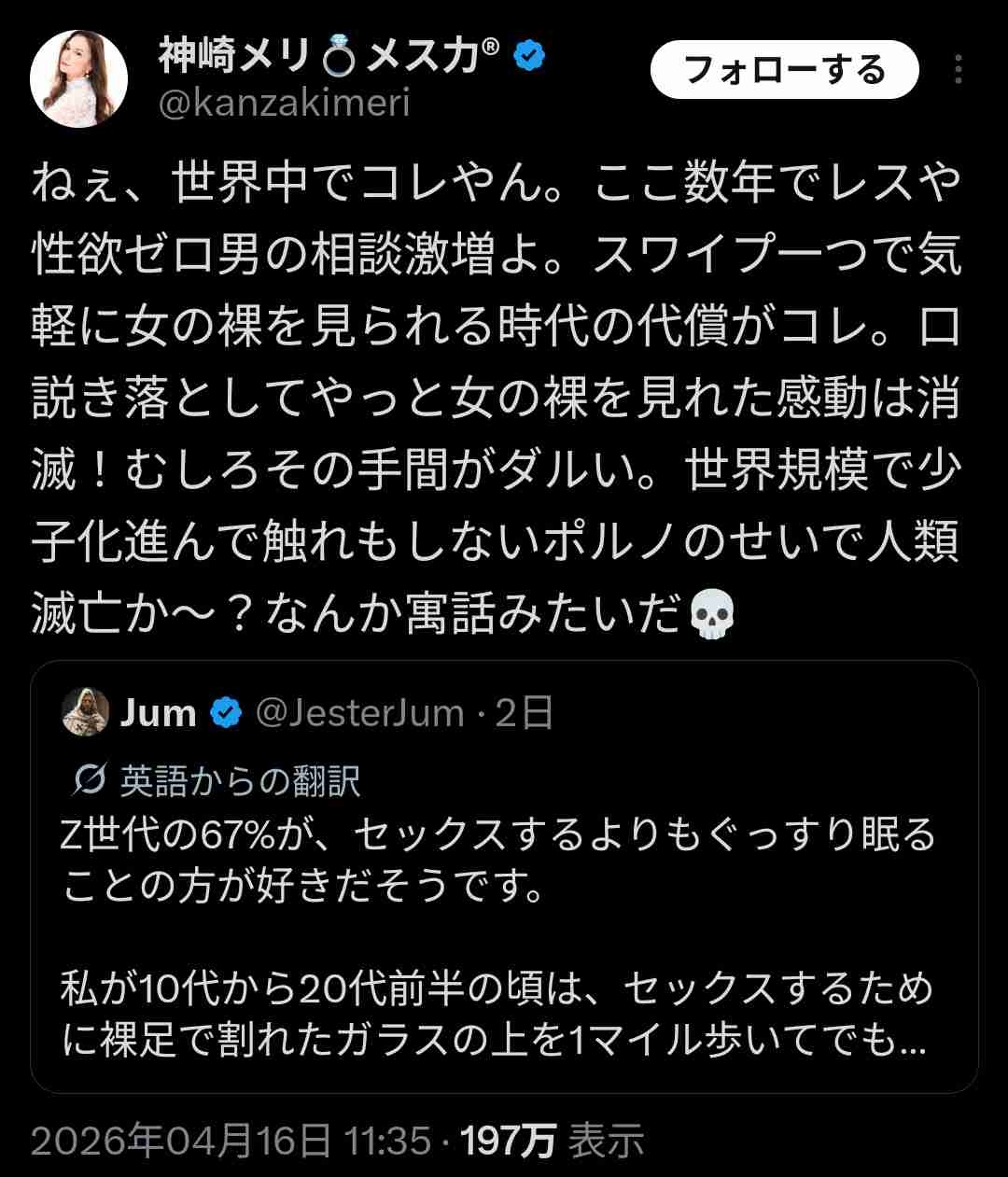Open the quoted post by Jum
The image size is (1008, 1177).
click(504, 933)
